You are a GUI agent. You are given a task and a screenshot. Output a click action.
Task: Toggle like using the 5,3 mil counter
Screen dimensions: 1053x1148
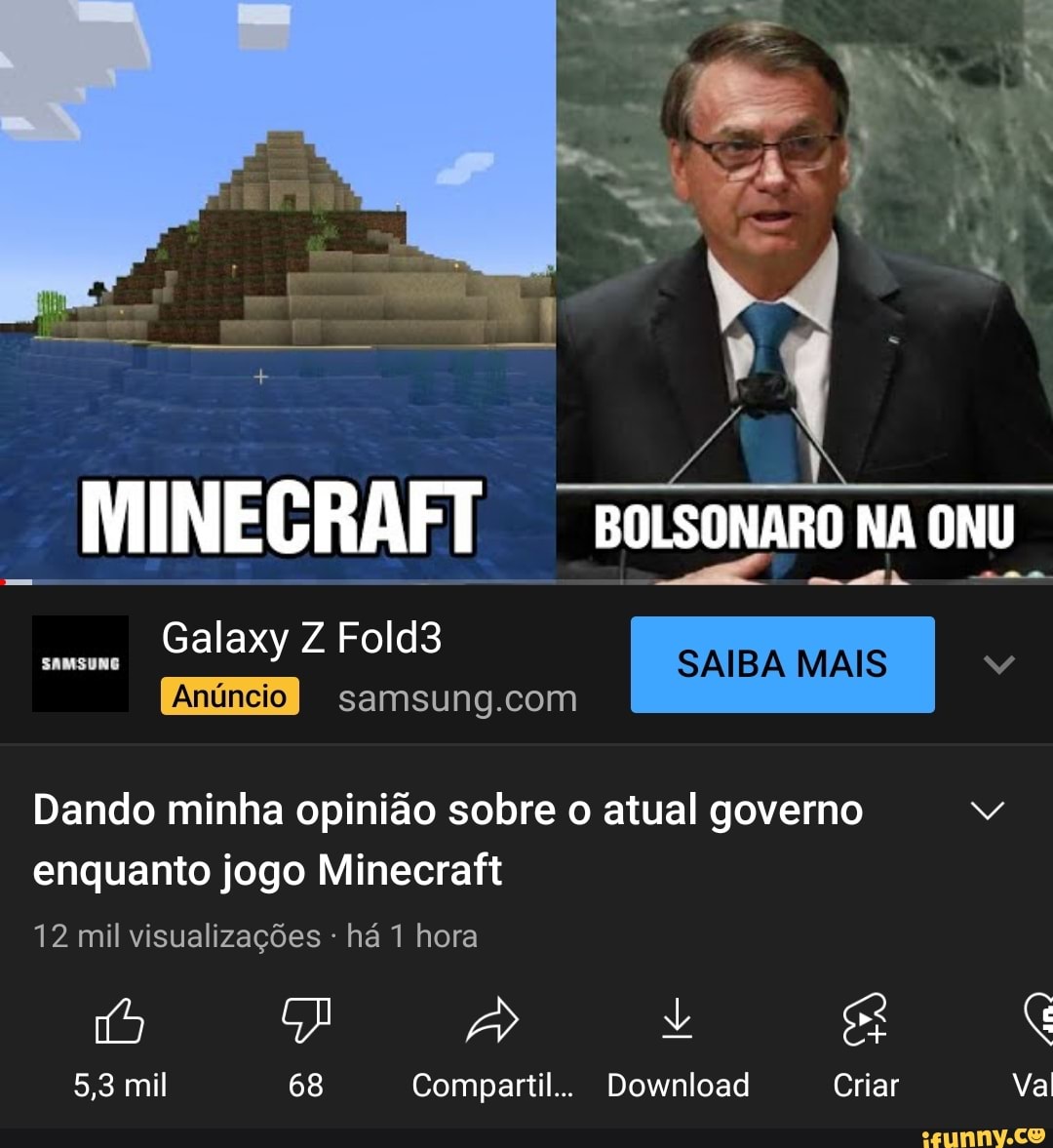click(x=120, y=1085)
